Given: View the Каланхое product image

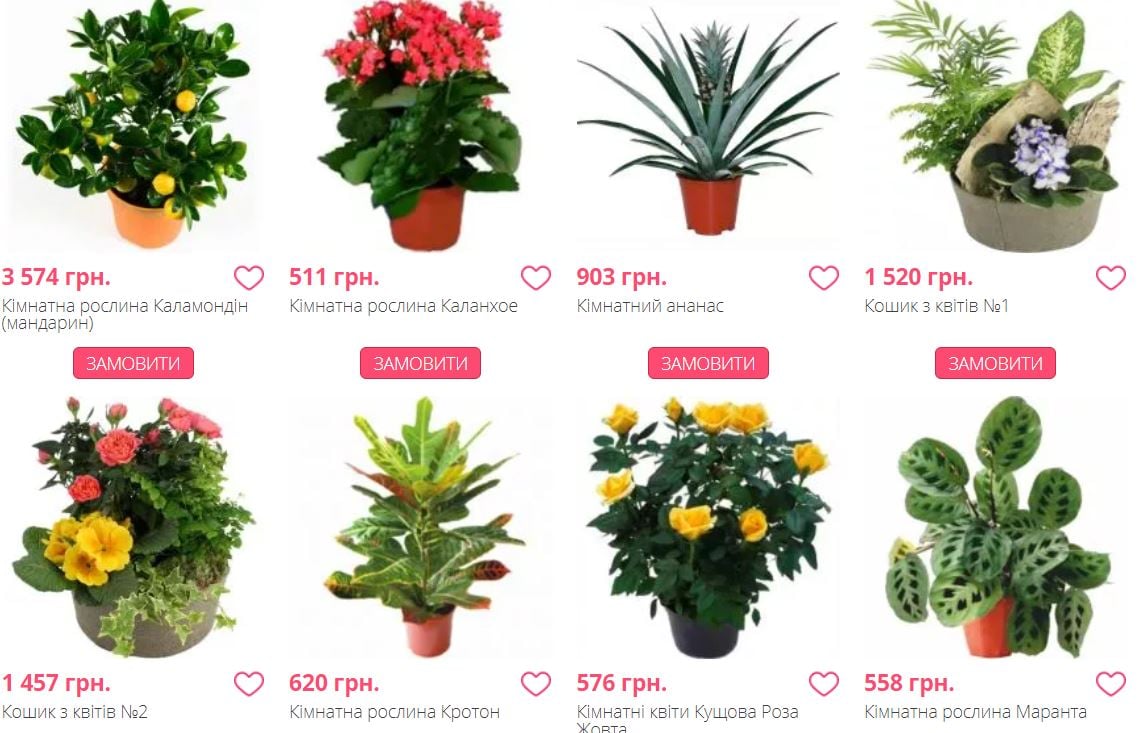Looking at the screenshot, I should (x=420, y=125).
